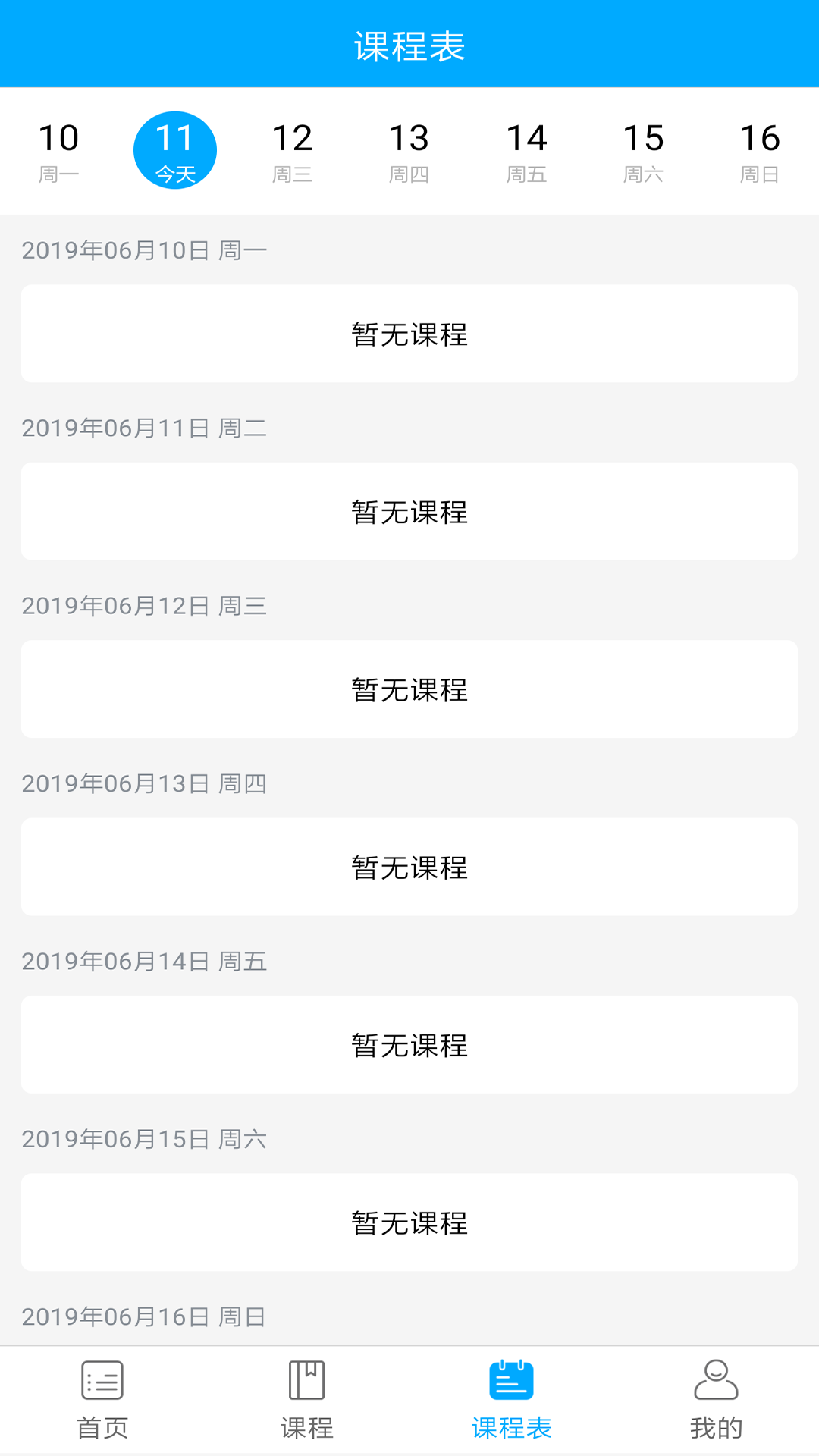This screenshot has height=1456, width=819.
Task: Select Monday the 10th in date strip
Action: [58, 152]
